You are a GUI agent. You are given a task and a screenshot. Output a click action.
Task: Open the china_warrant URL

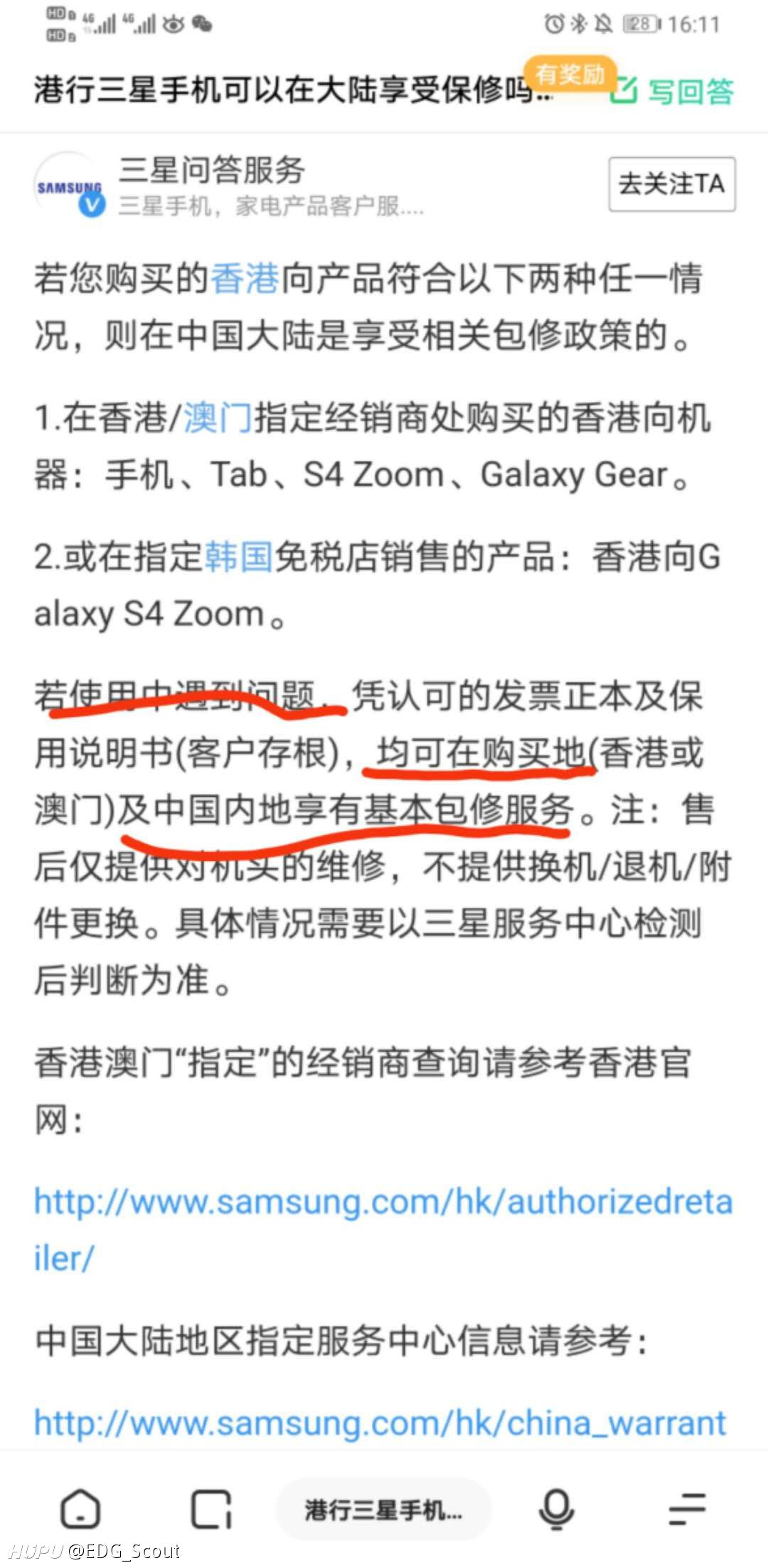(x=380, y=1423)
